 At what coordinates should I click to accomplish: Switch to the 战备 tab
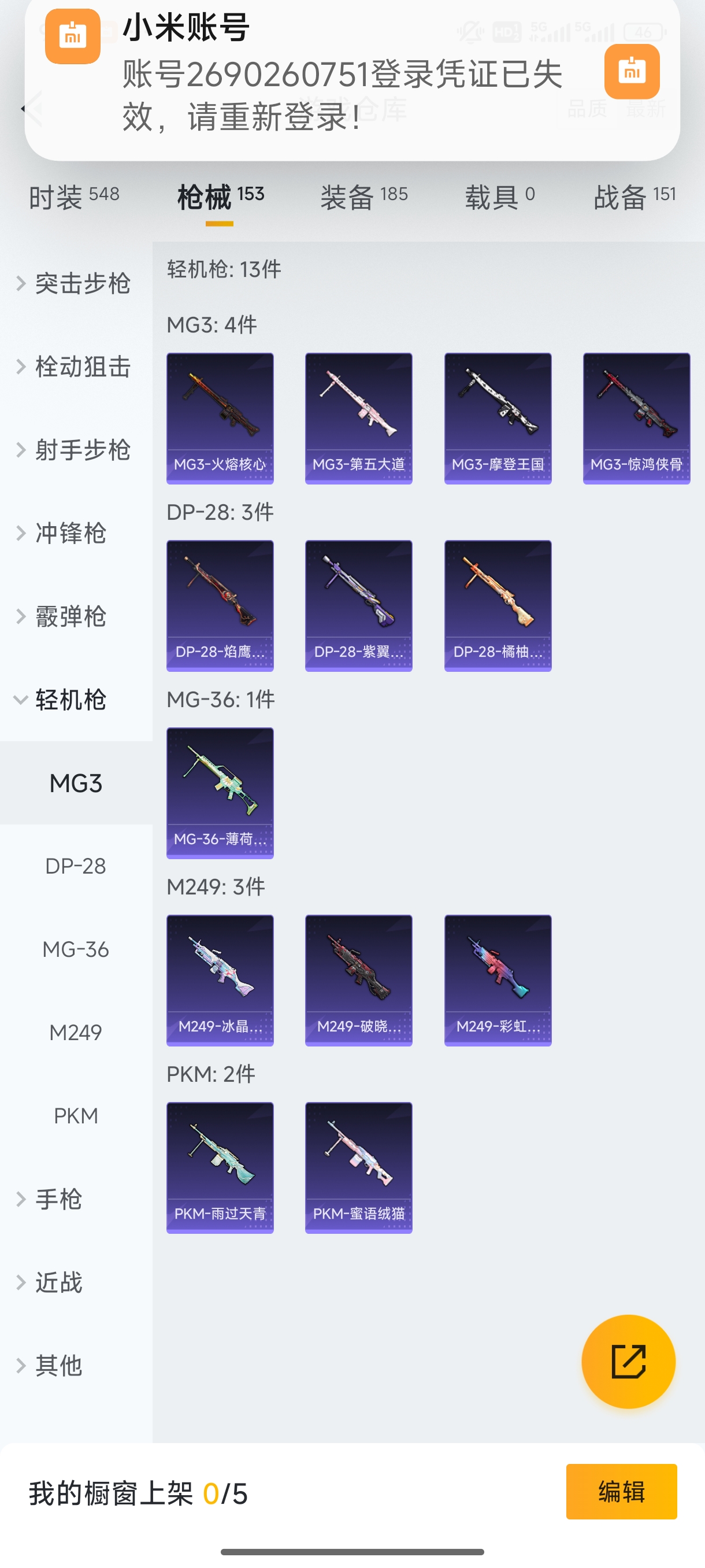pyautogui.click(x=634, y=197)
